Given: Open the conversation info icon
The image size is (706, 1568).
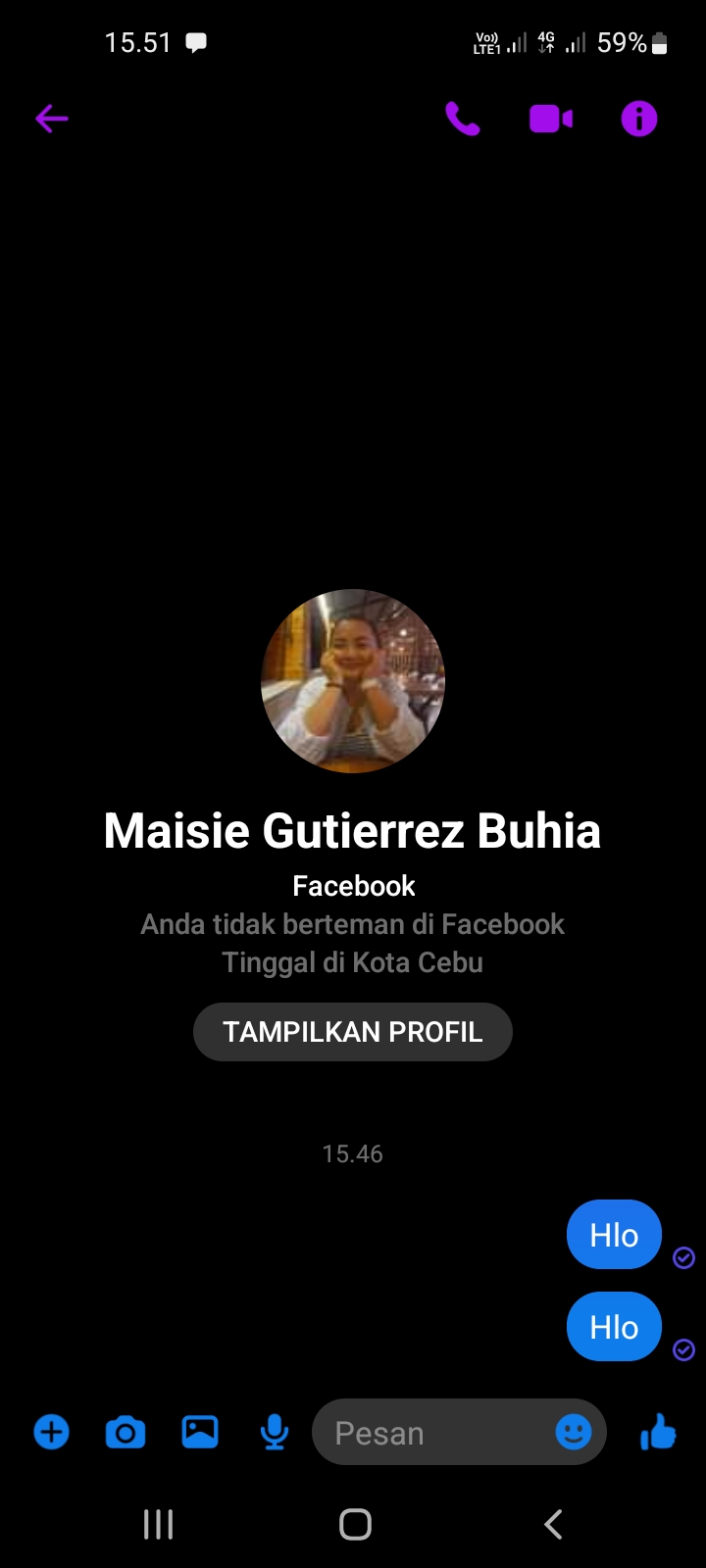Looking at the screenshot, I should click(x=639, y=120).
